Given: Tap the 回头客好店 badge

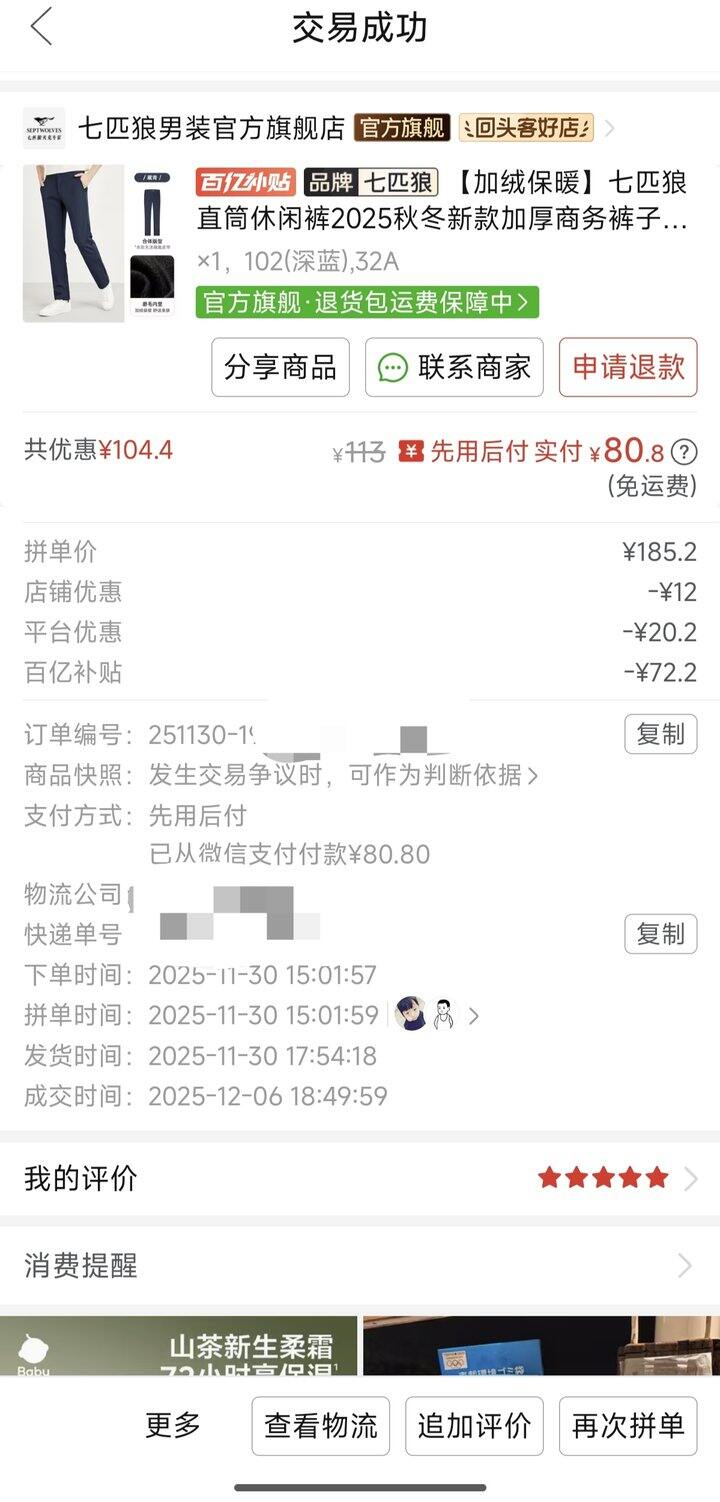Looking at the screenshot, I should coord(524,129).
